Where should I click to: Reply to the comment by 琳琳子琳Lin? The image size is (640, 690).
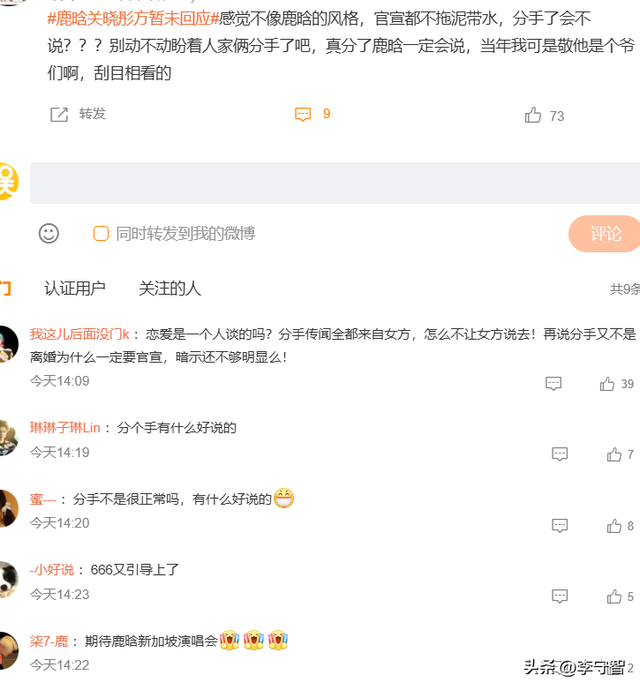click(560, 454)
